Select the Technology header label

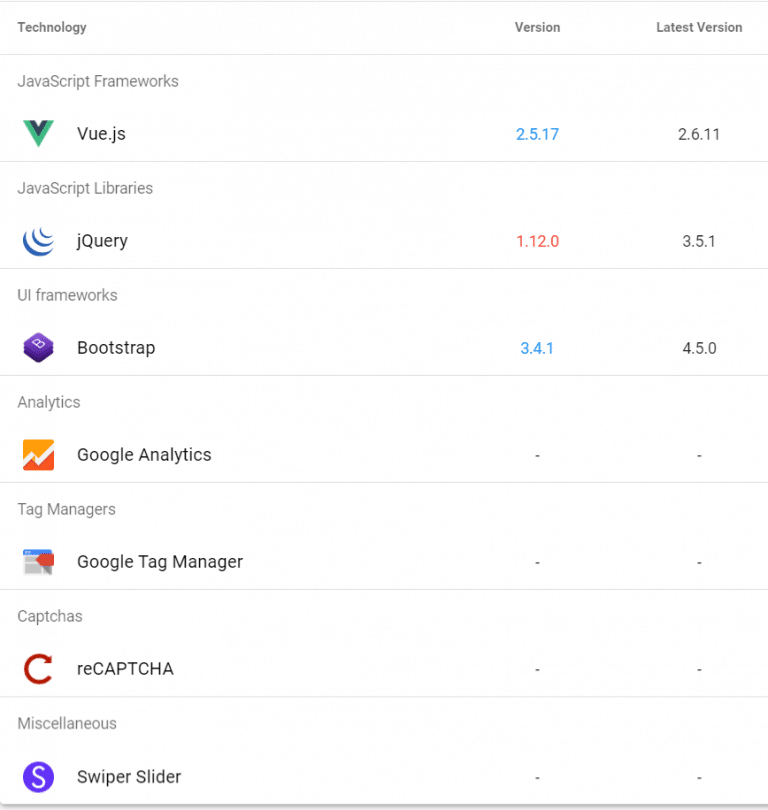(x=51, y=27)
